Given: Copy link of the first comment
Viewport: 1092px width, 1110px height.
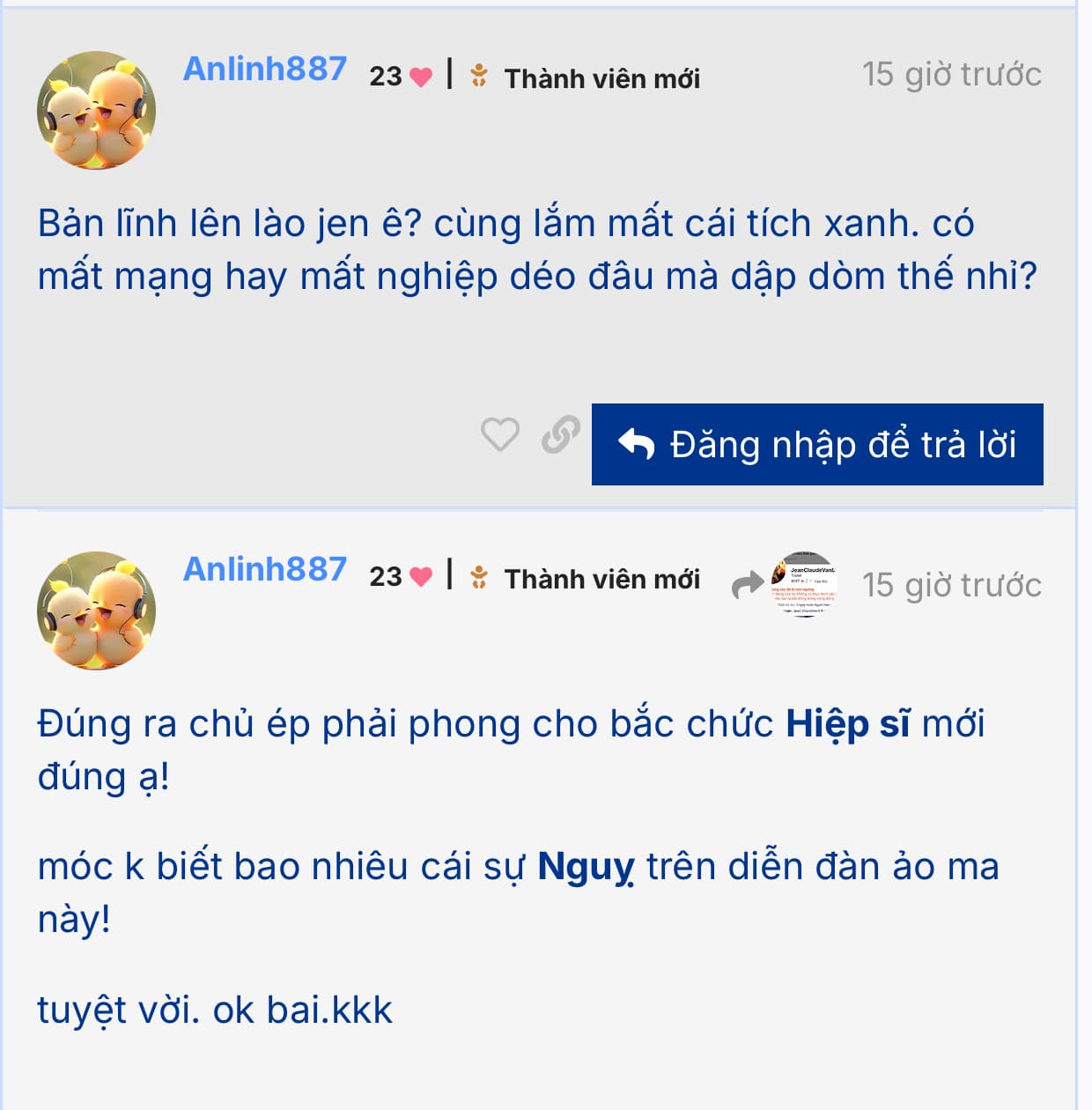Looking at the screenshot, I should pos(560,434).
